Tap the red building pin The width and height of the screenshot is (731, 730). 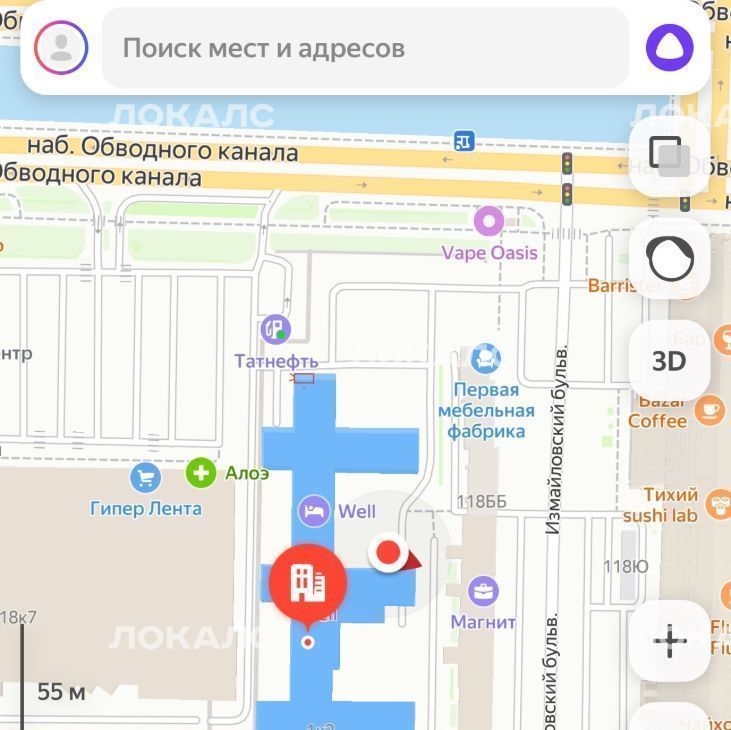coord(307,583)
